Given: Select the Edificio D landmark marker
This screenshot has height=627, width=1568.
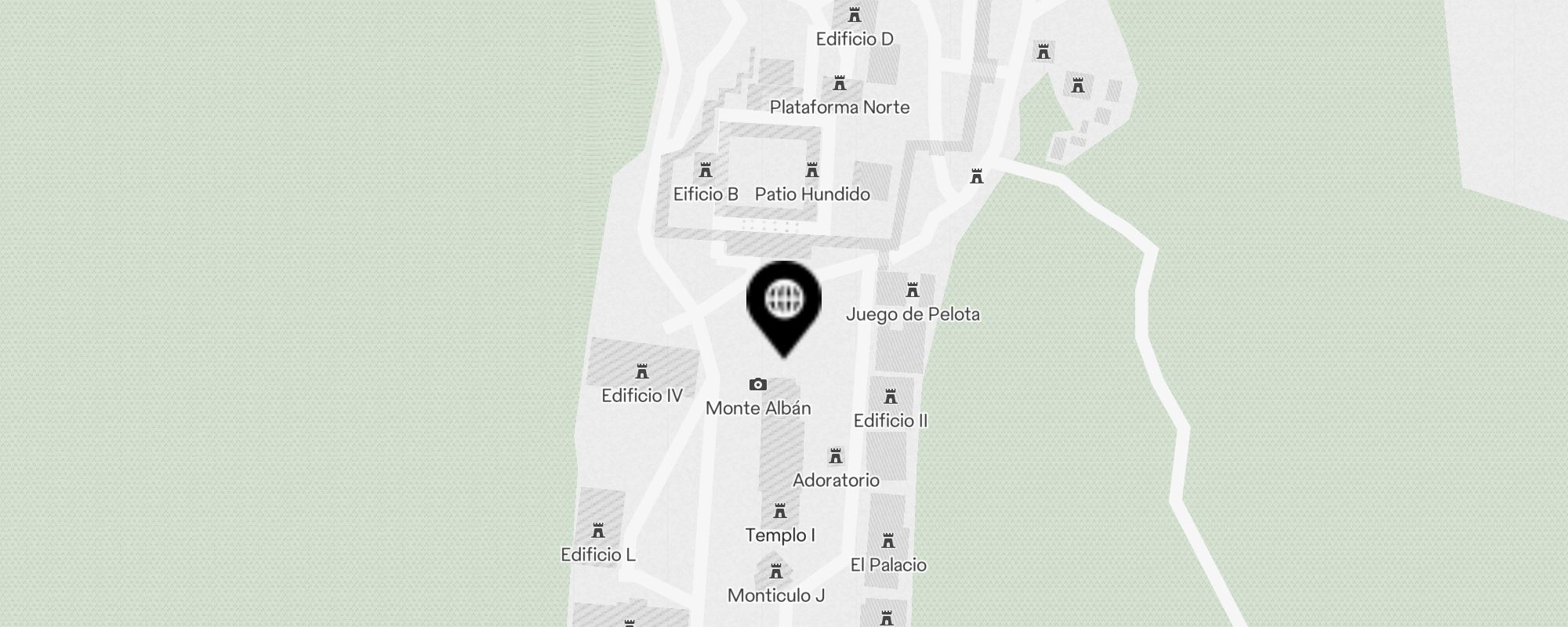Looking at the screenshot, I should click(x=855, y=15).
